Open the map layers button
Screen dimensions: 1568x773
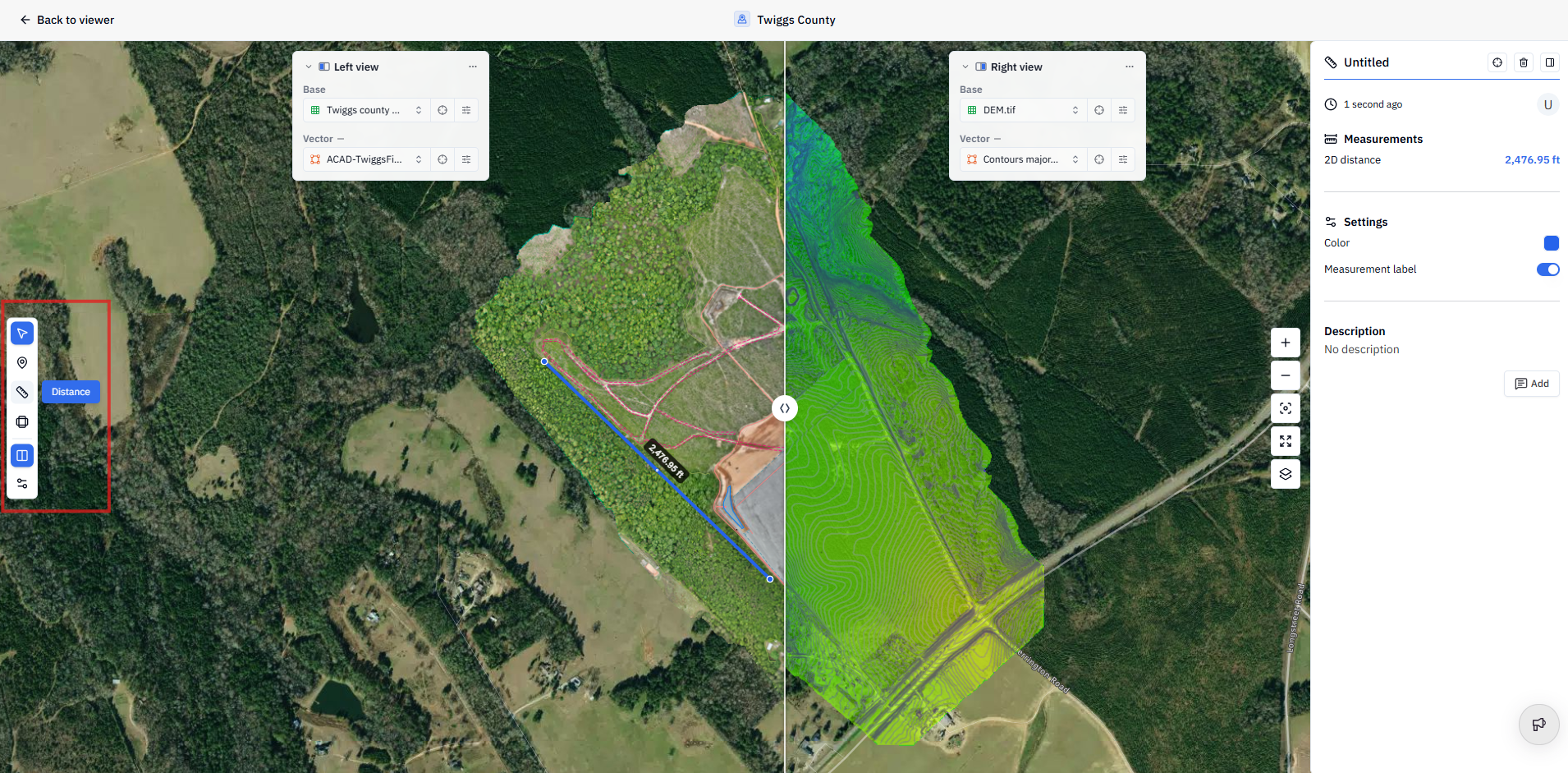[x=1286, y=474]
